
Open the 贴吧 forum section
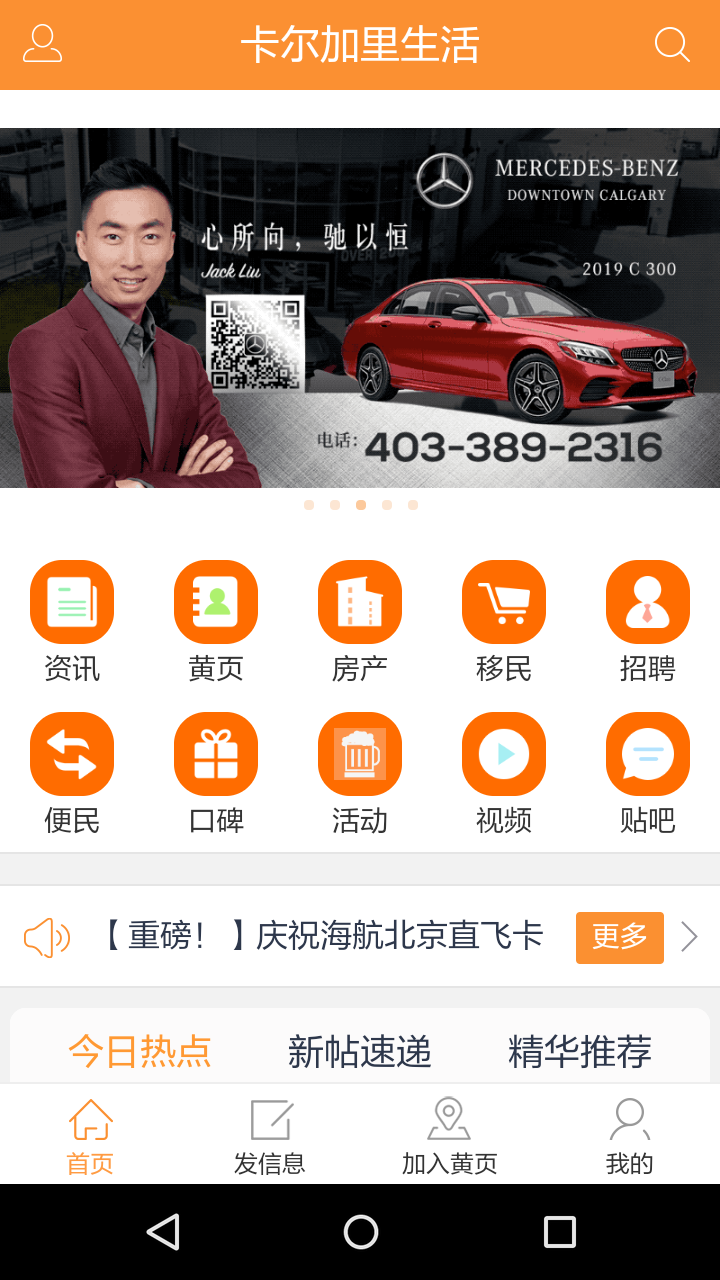648,772
